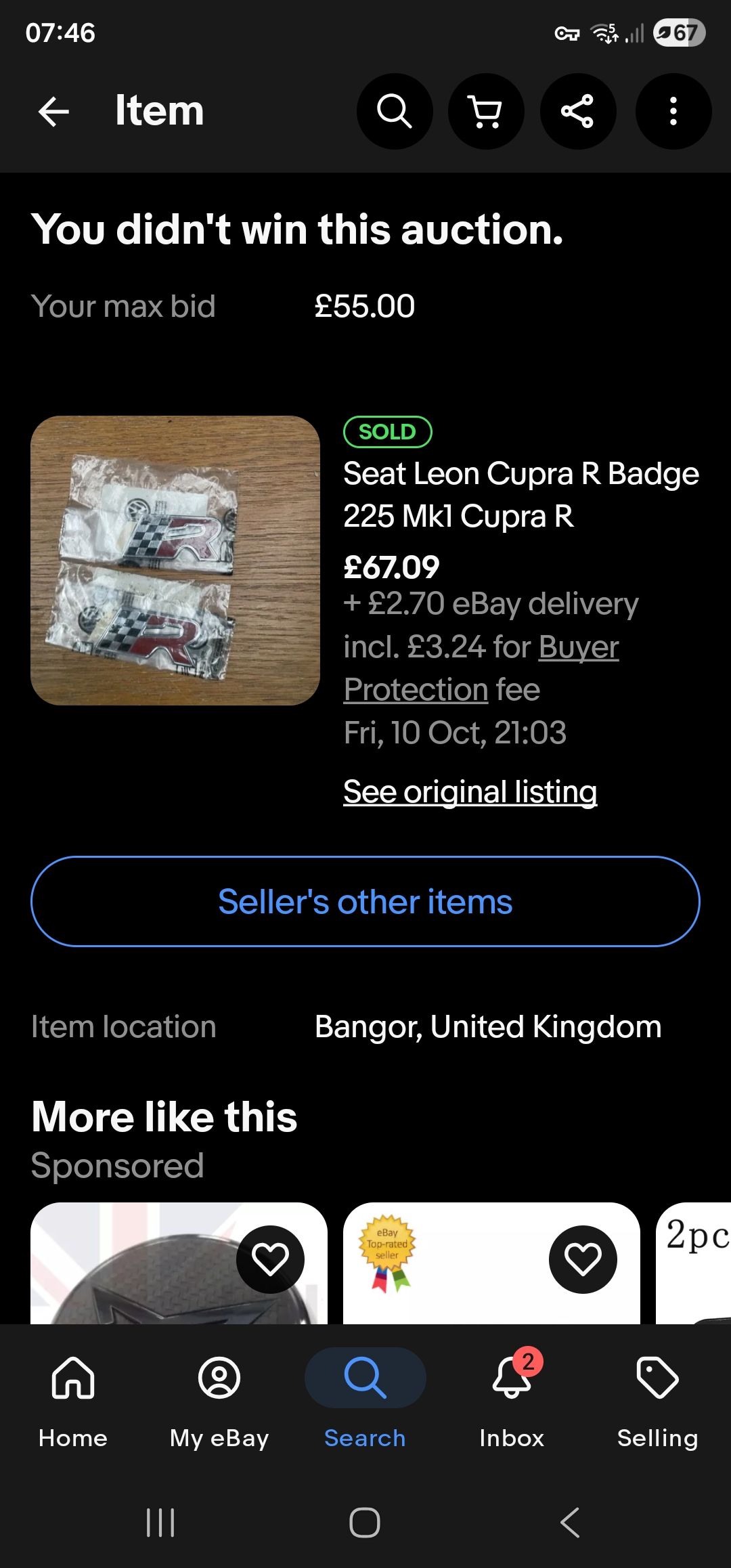731x1568 pixels.
Task: Open search from the top bar
Action: click(395, 112)
